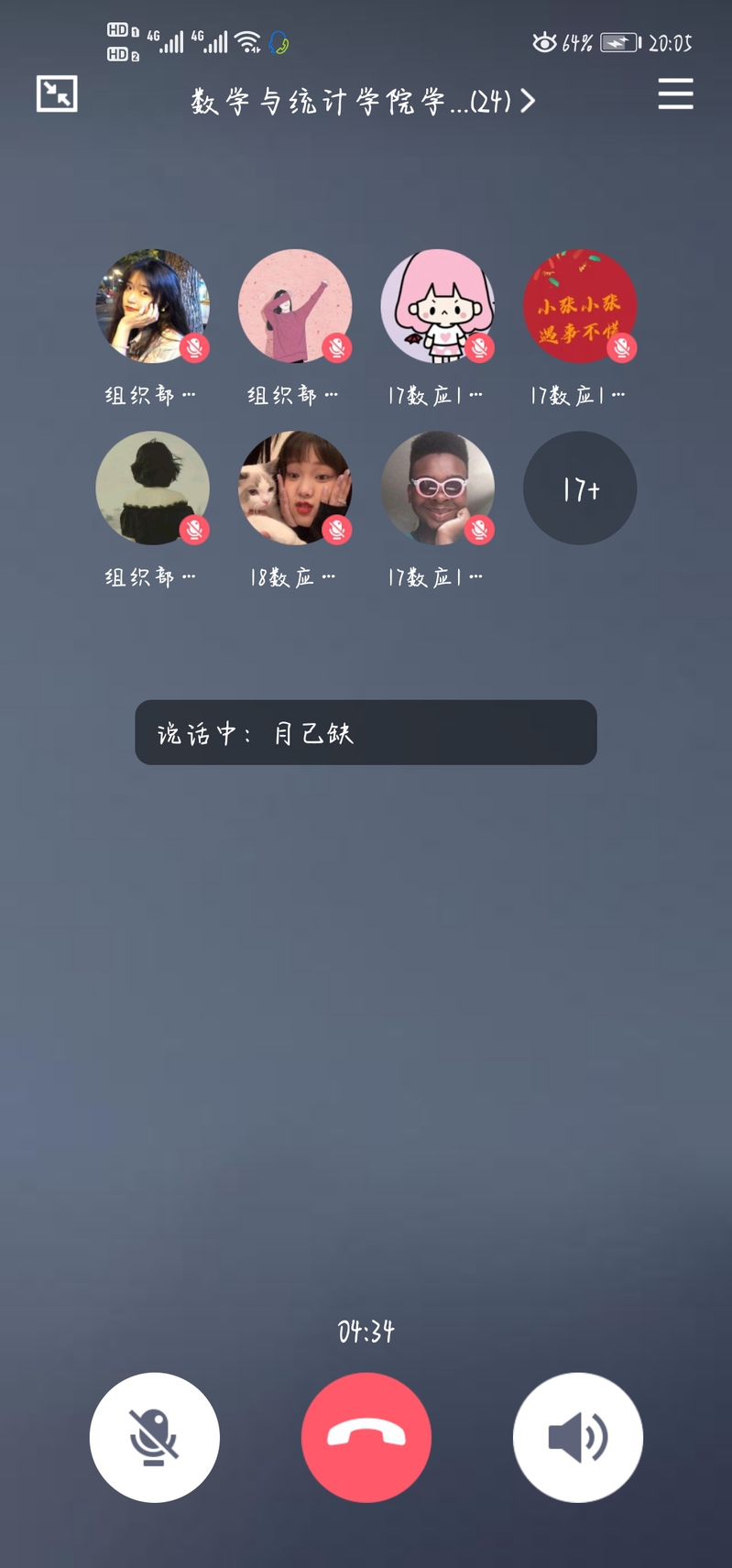This screenshot has height=1568, width=732.
Task: Toggle the speaker button
Action: pos(578,1437)
